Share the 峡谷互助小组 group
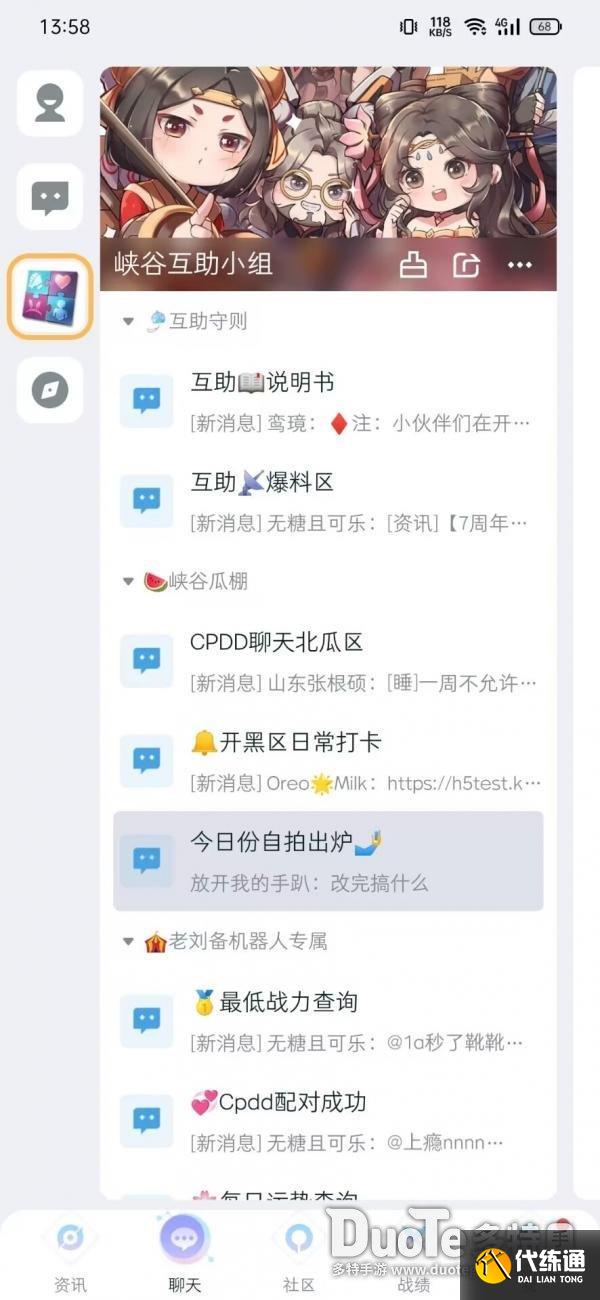600x1300 pixels. (466, 265)
